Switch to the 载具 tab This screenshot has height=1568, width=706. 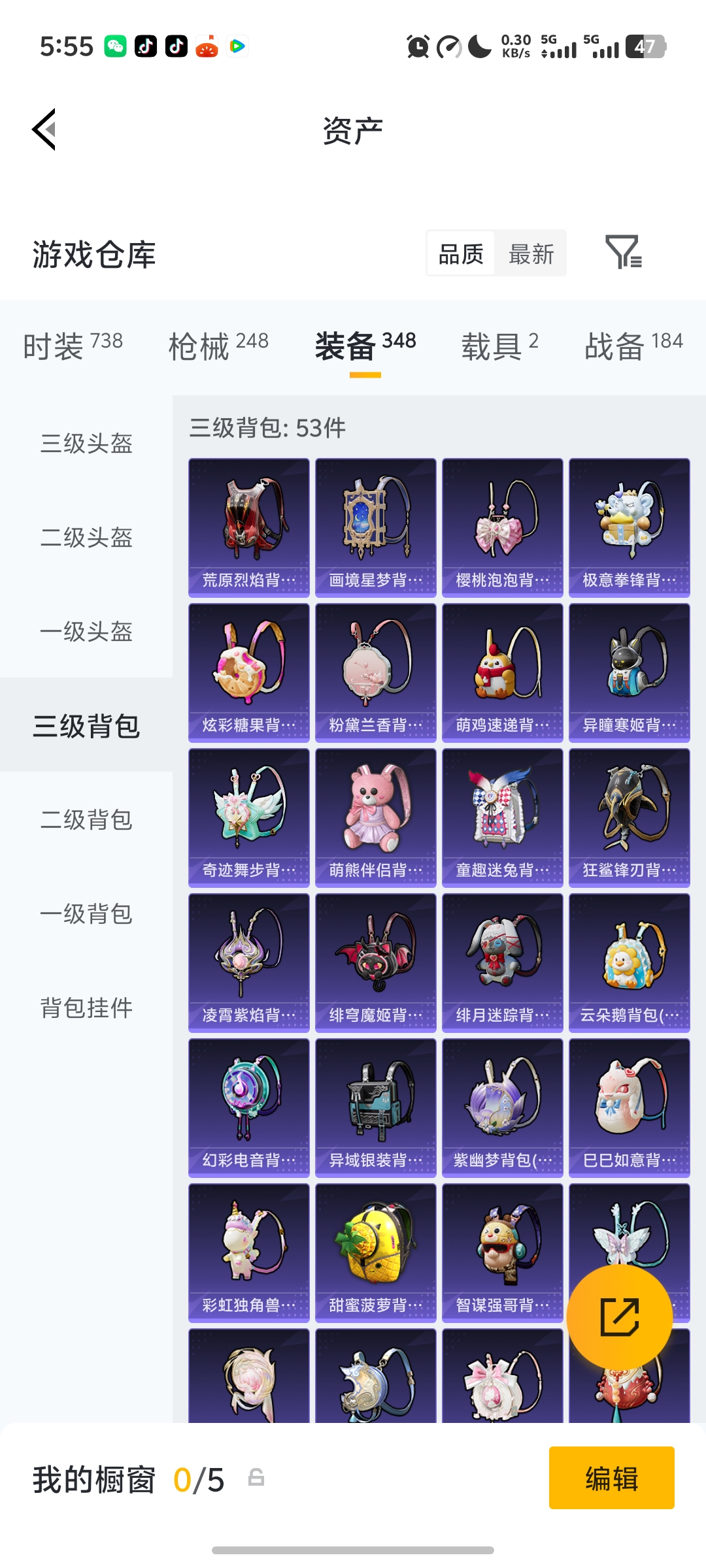pos(499,345)
